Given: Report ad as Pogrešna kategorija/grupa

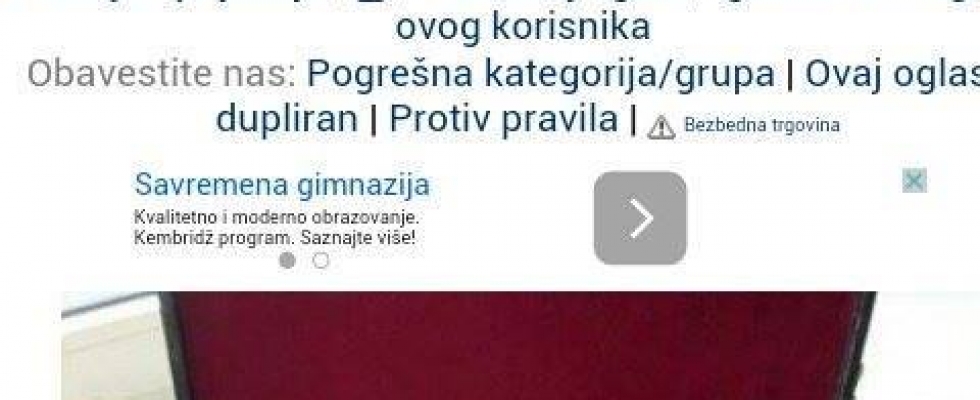Looking at the screenshot, I should point(540,74).
